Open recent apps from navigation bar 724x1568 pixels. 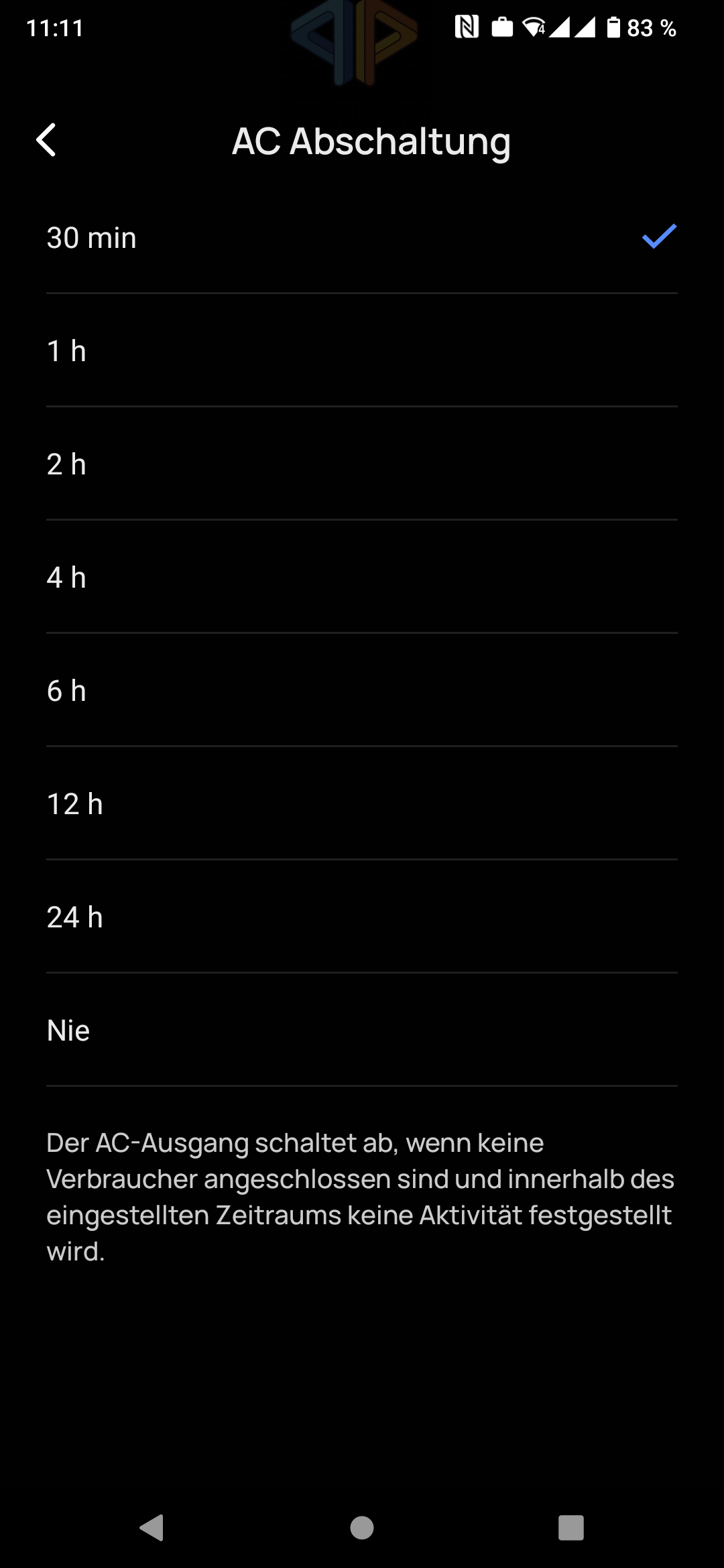[570, 1528]
